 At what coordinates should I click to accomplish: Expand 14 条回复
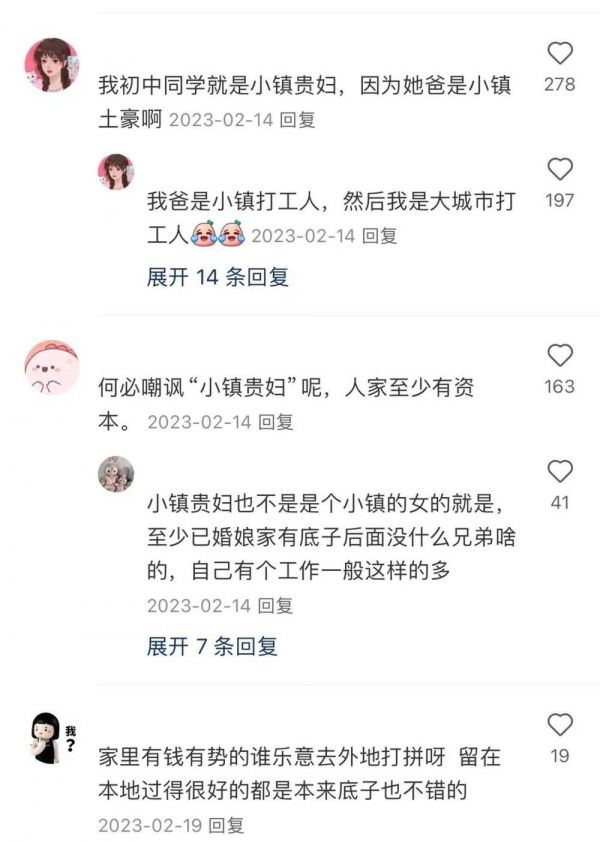[x=217, y=277]
